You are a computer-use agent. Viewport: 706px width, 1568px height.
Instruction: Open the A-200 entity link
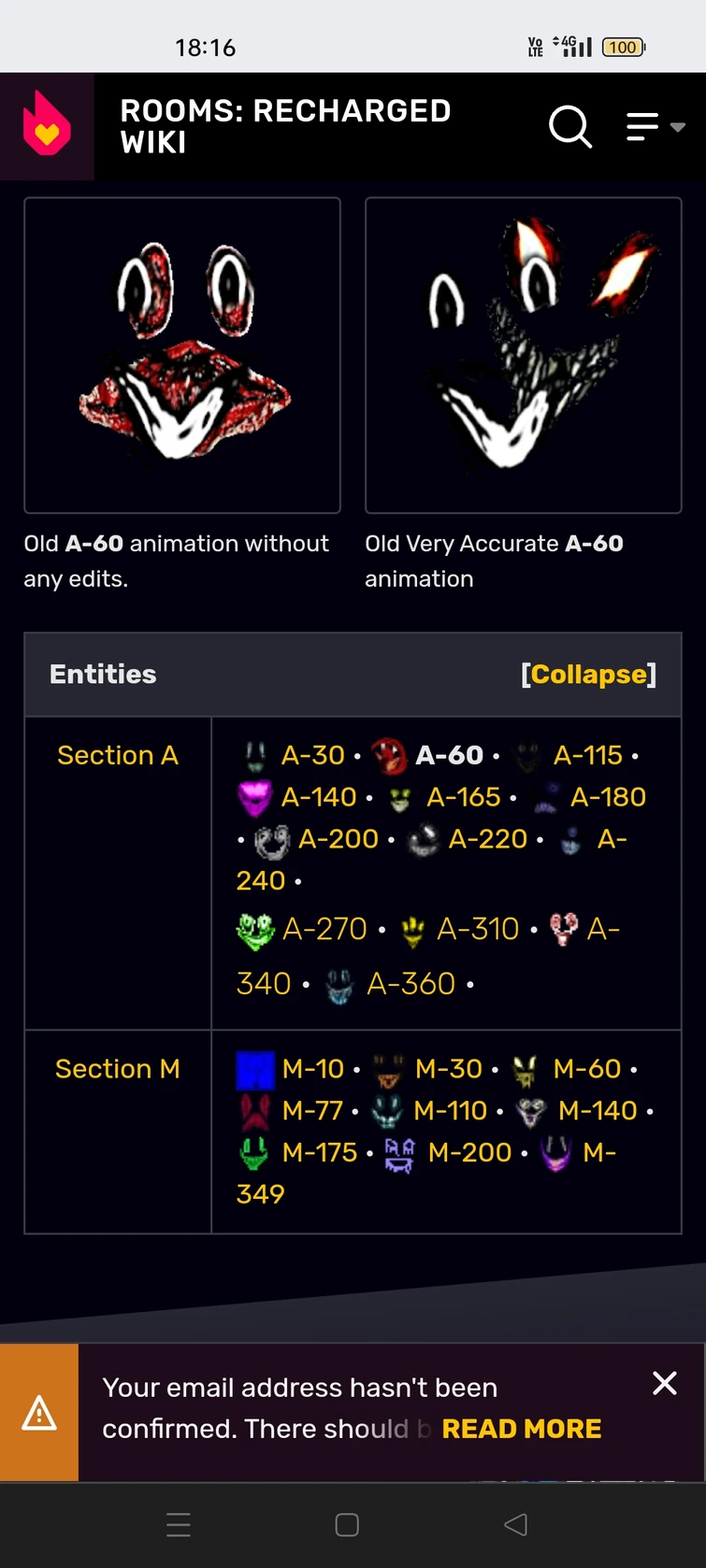(339, 839)
